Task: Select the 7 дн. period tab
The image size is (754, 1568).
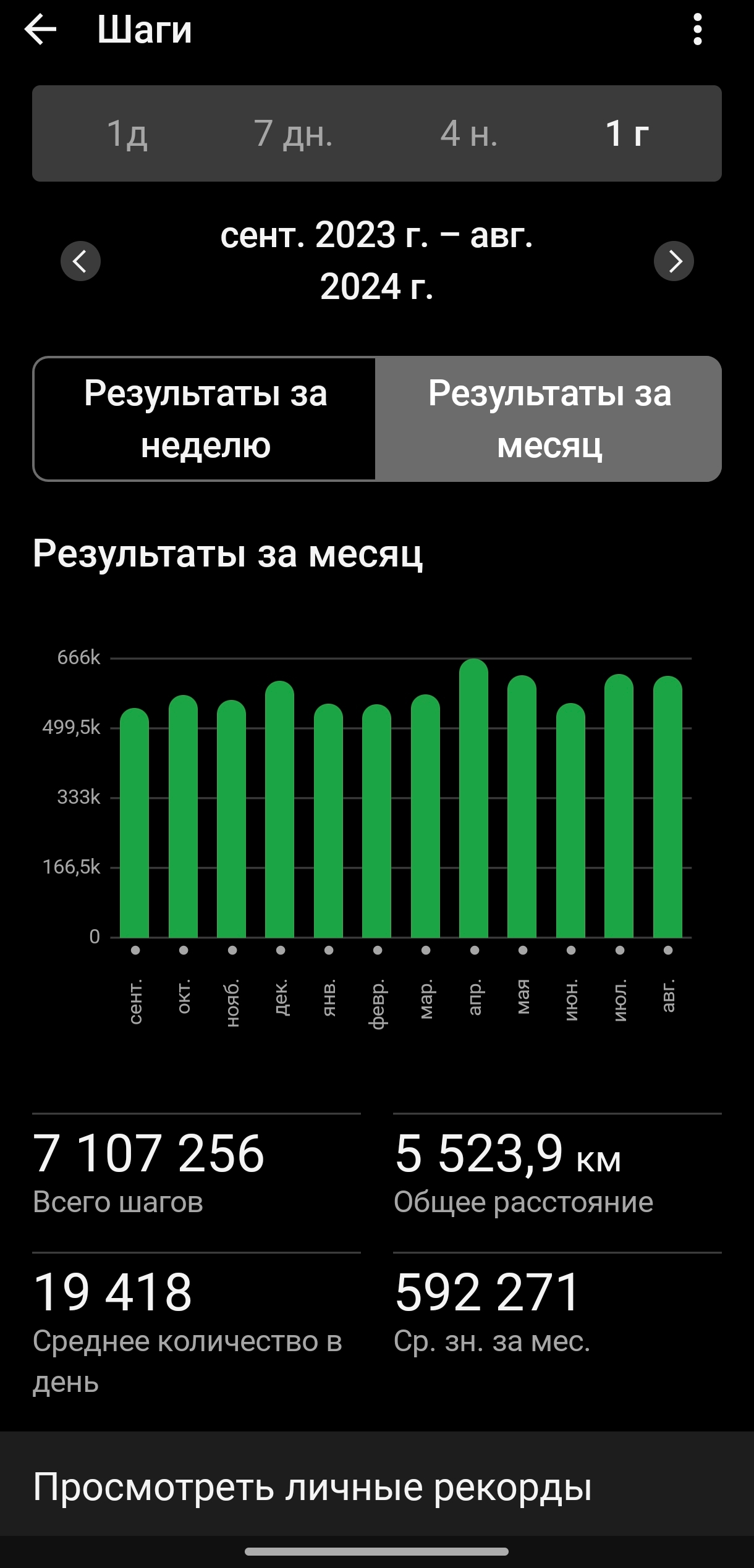Action: coord(293,133)
